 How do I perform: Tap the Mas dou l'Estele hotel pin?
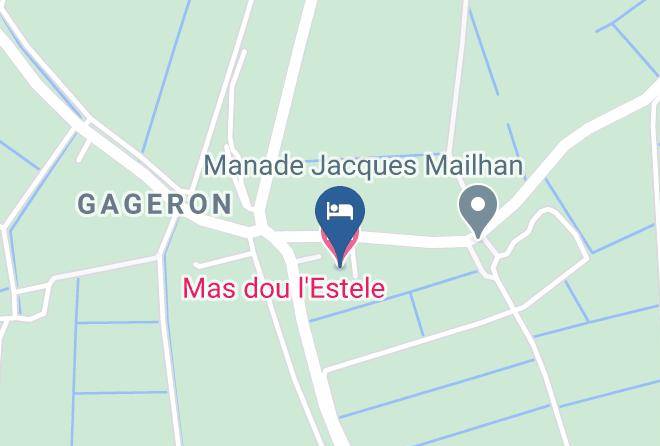point(339,216)
